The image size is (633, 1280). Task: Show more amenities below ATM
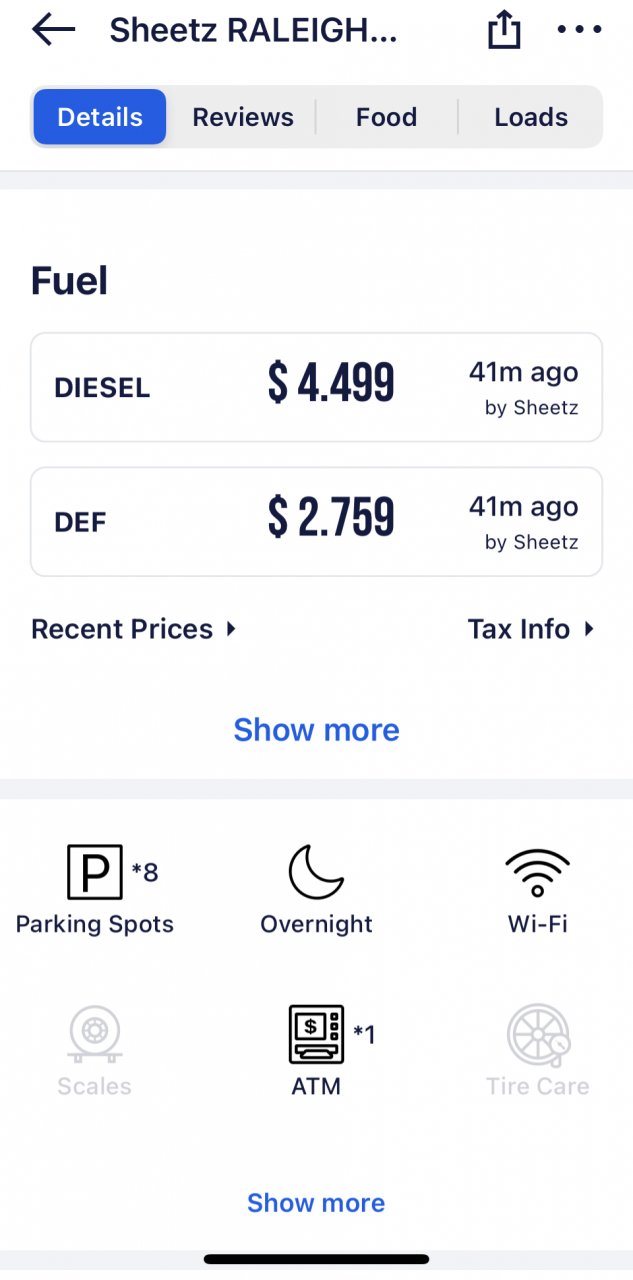pyautogui.click(x=316, y=1202)
